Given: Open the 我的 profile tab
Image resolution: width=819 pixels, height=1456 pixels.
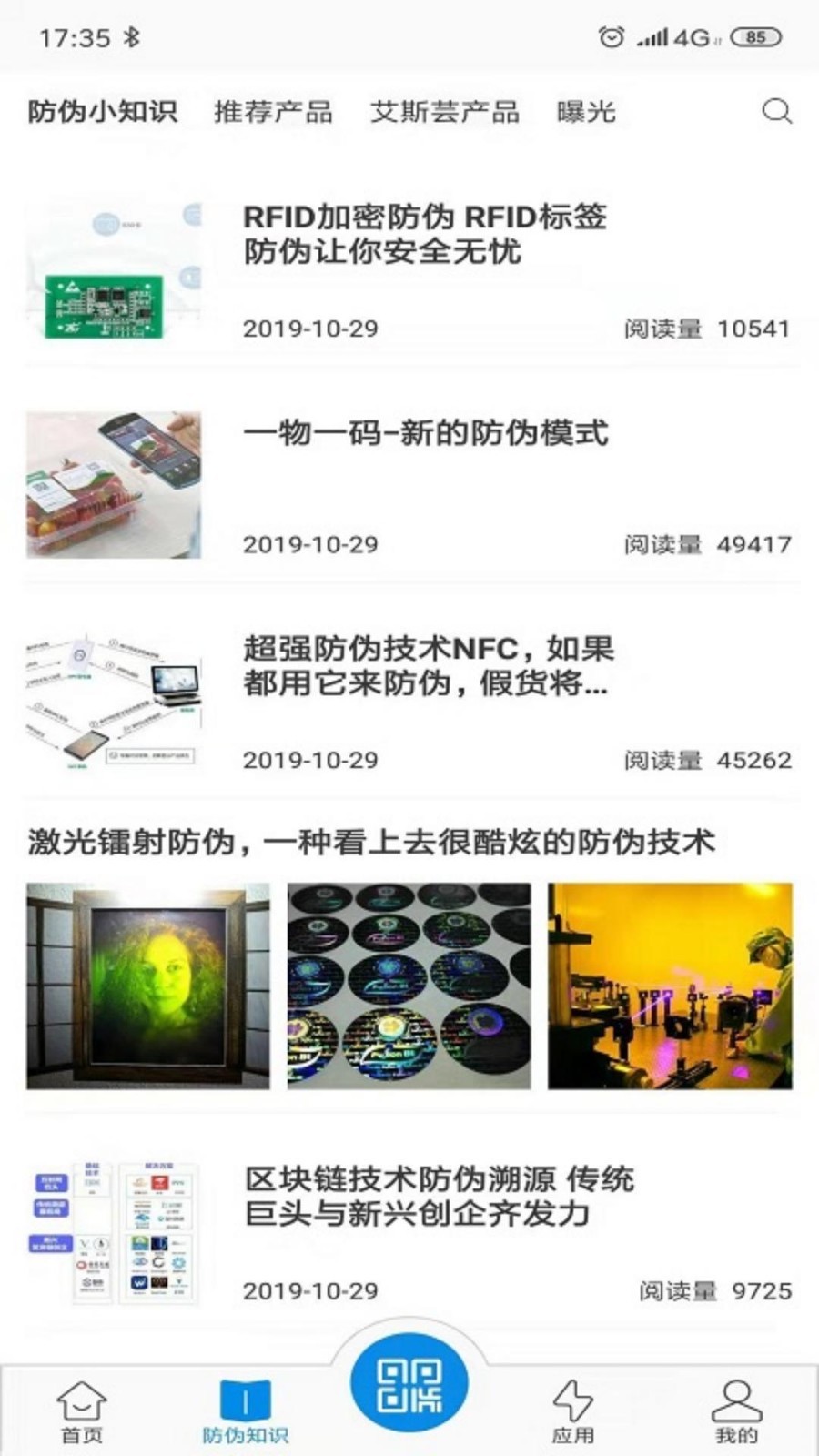Looking at the screenshot, I should coord(736,1411).
